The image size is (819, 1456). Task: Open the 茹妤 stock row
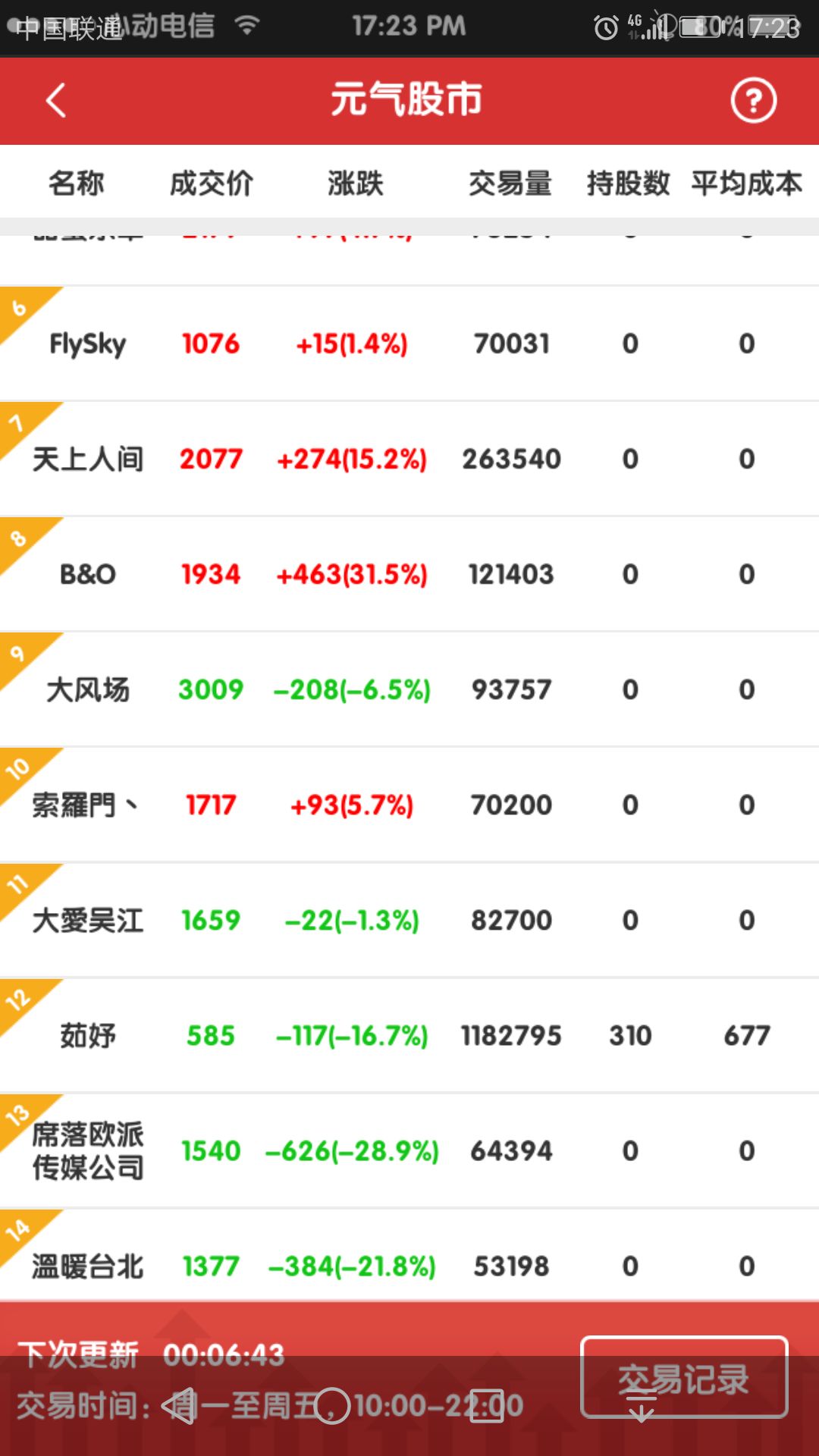[409, 1035]
